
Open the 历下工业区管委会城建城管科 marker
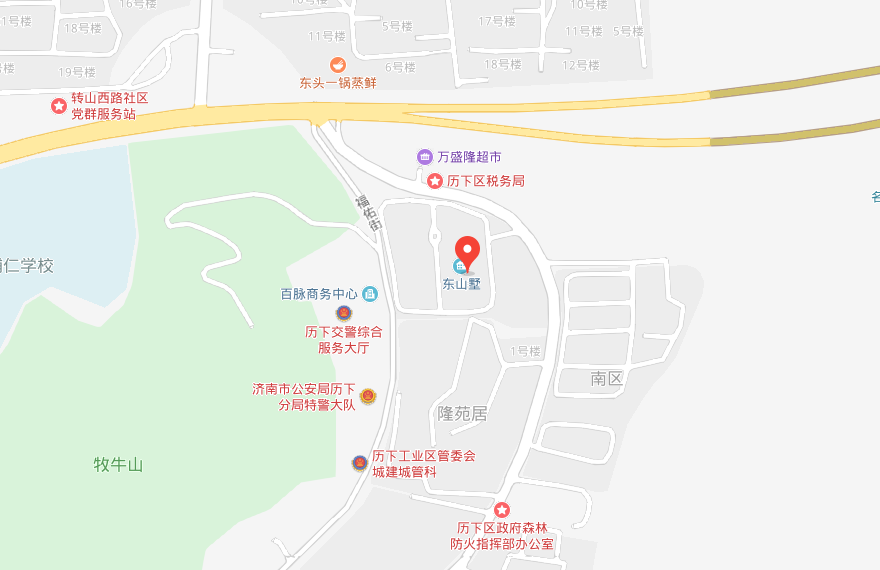click(359, 463)
